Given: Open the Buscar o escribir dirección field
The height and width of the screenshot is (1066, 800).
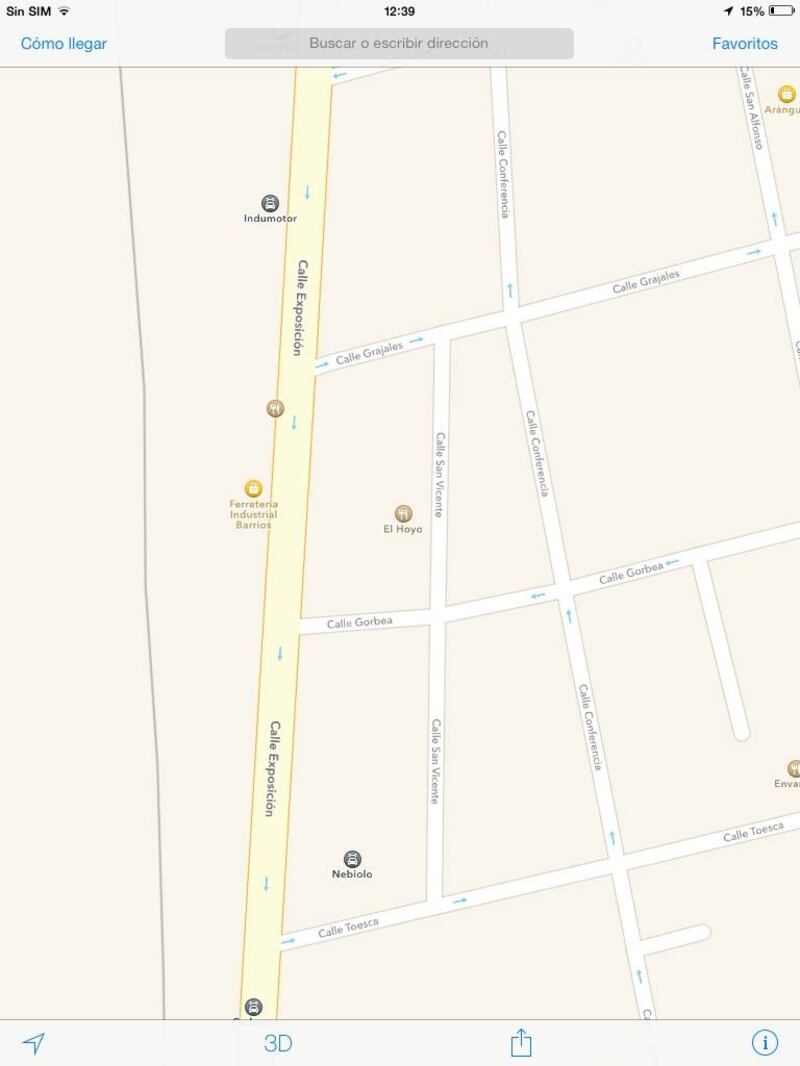Looking at the screenshot, I should coord(399,43).
